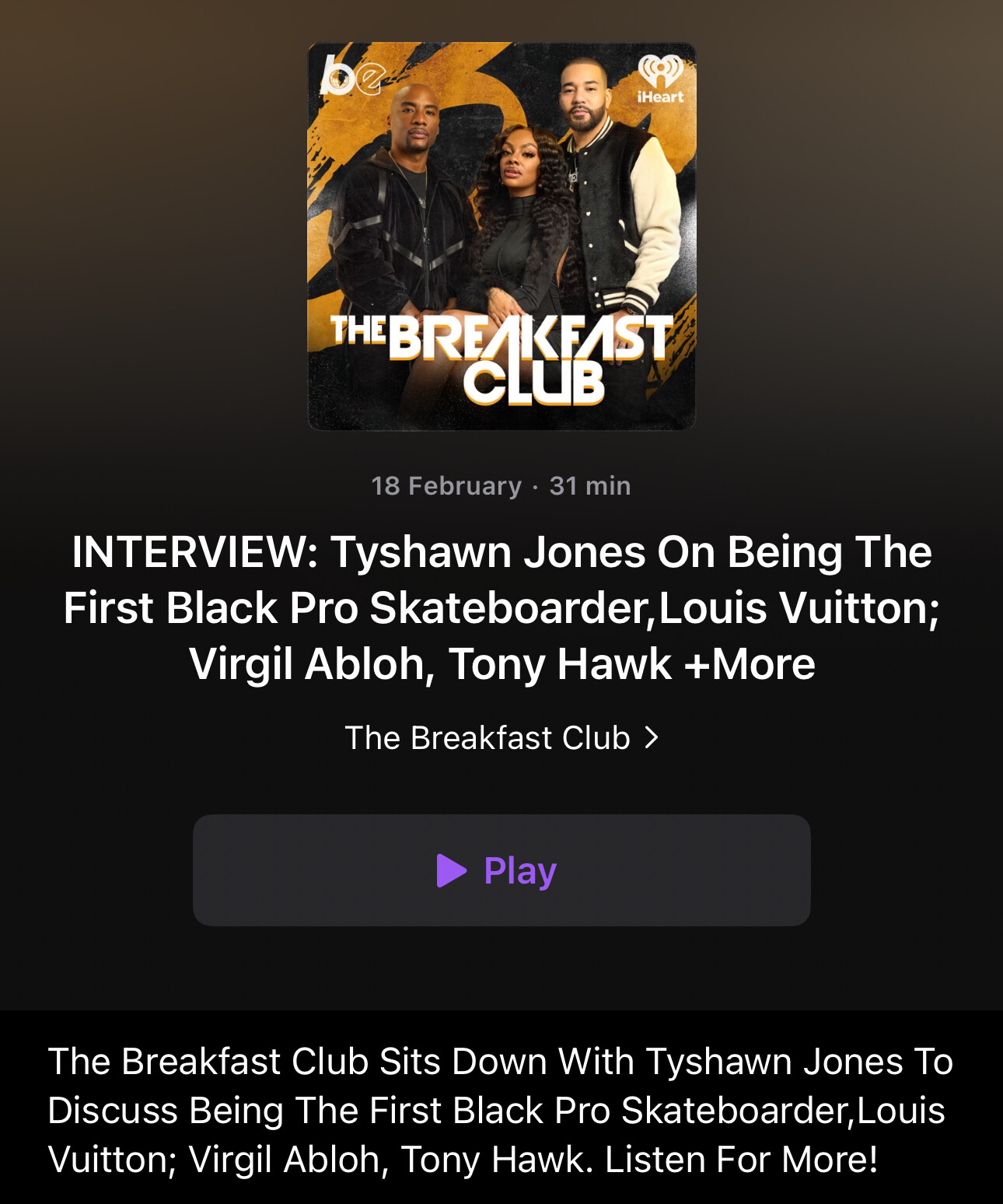Play the Tyshawn Jones interview episode
This screenshot has width=1003, height=1204.
click(501, 870)
